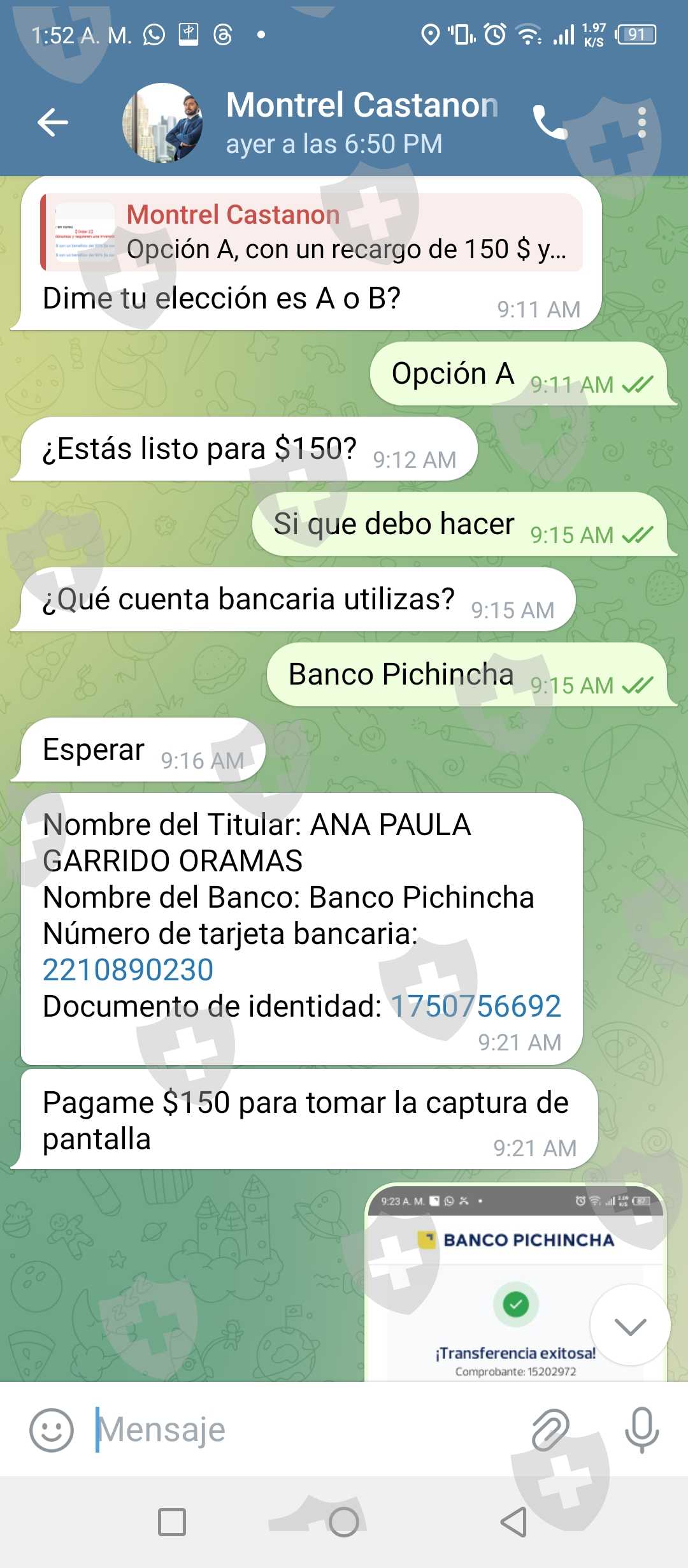The image size is (688, 1568).
Task: Open the Montrel Castanon contact info header
Action: point(362,122)
